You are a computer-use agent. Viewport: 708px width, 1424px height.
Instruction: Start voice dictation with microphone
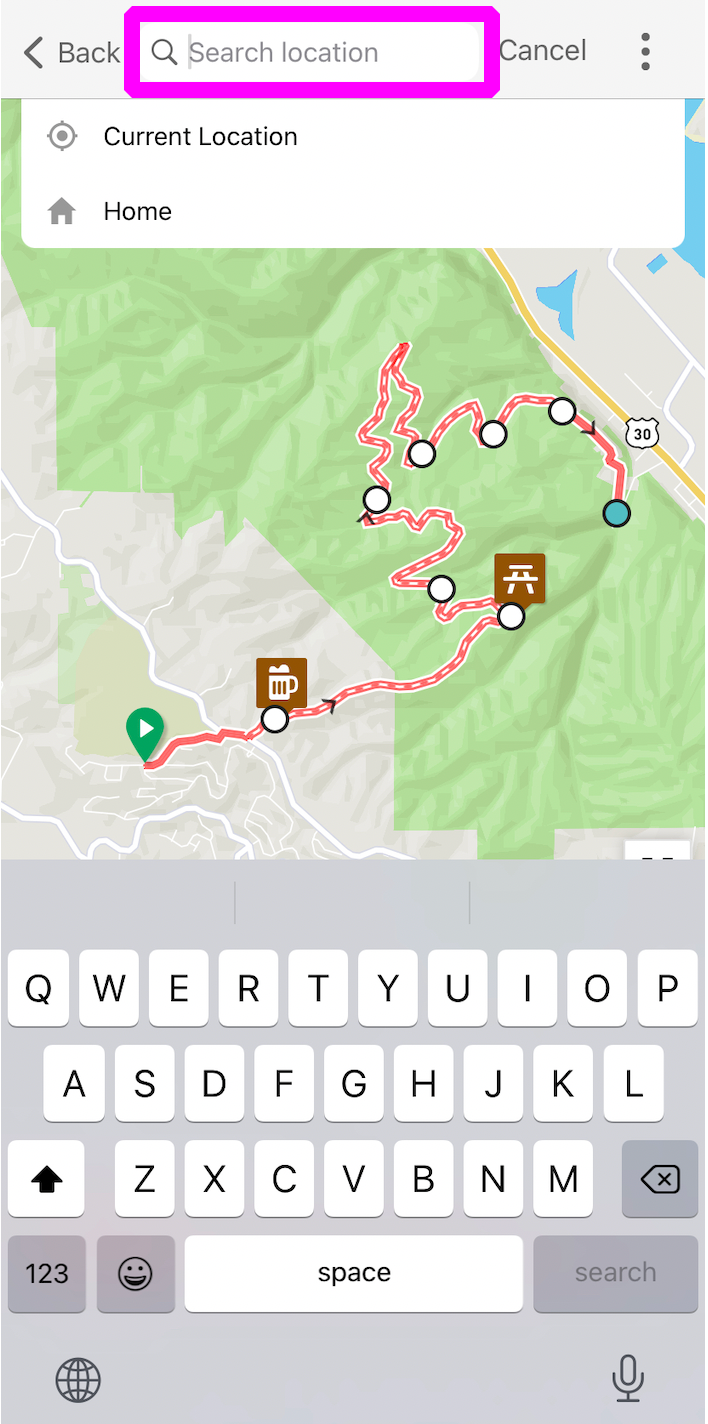(x=628, y=1379)
